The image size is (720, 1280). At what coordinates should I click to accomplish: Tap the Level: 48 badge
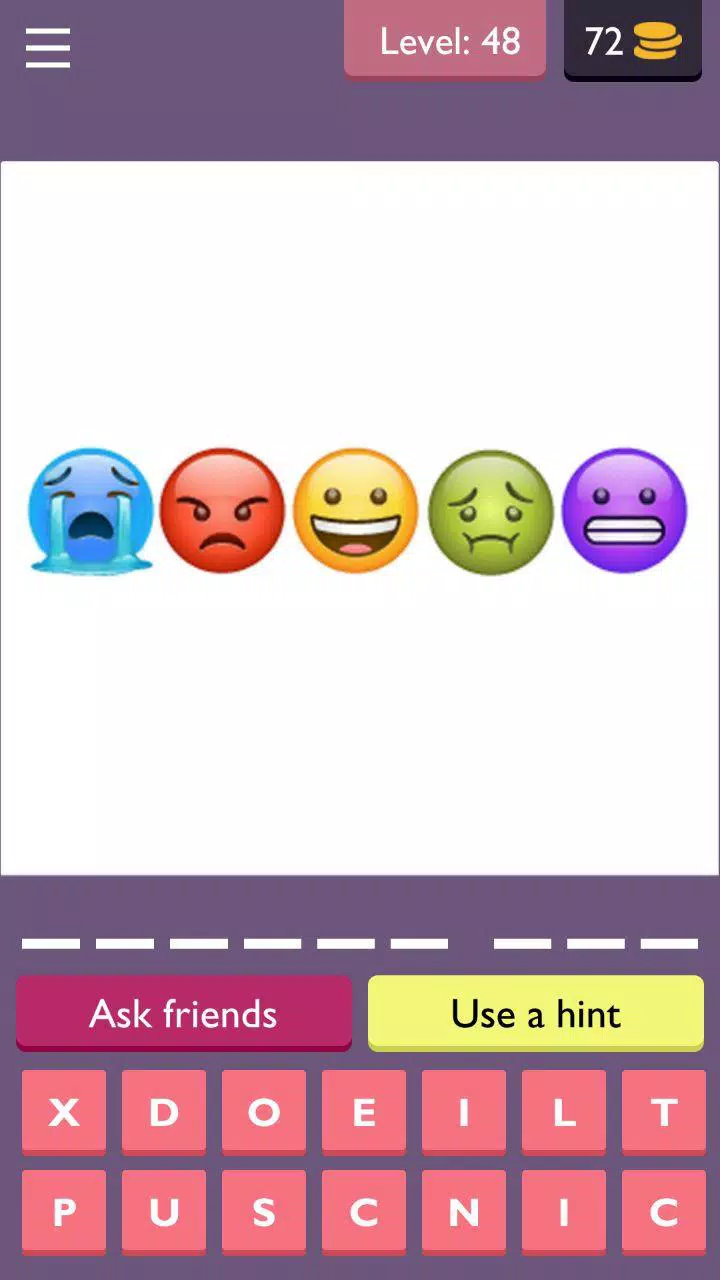click(444, 41)
